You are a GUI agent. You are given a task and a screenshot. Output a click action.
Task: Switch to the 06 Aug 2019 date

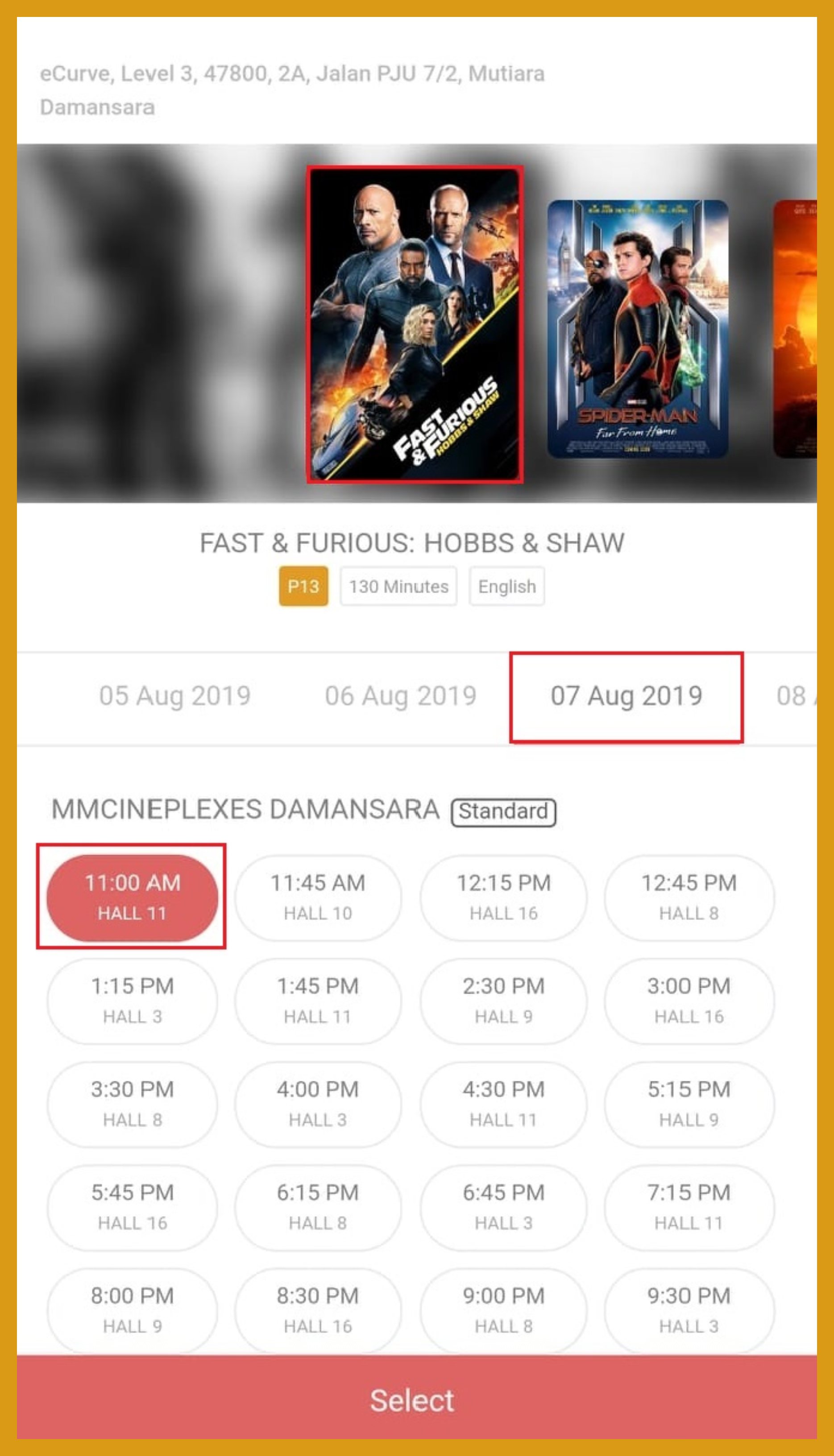(400, 696)
